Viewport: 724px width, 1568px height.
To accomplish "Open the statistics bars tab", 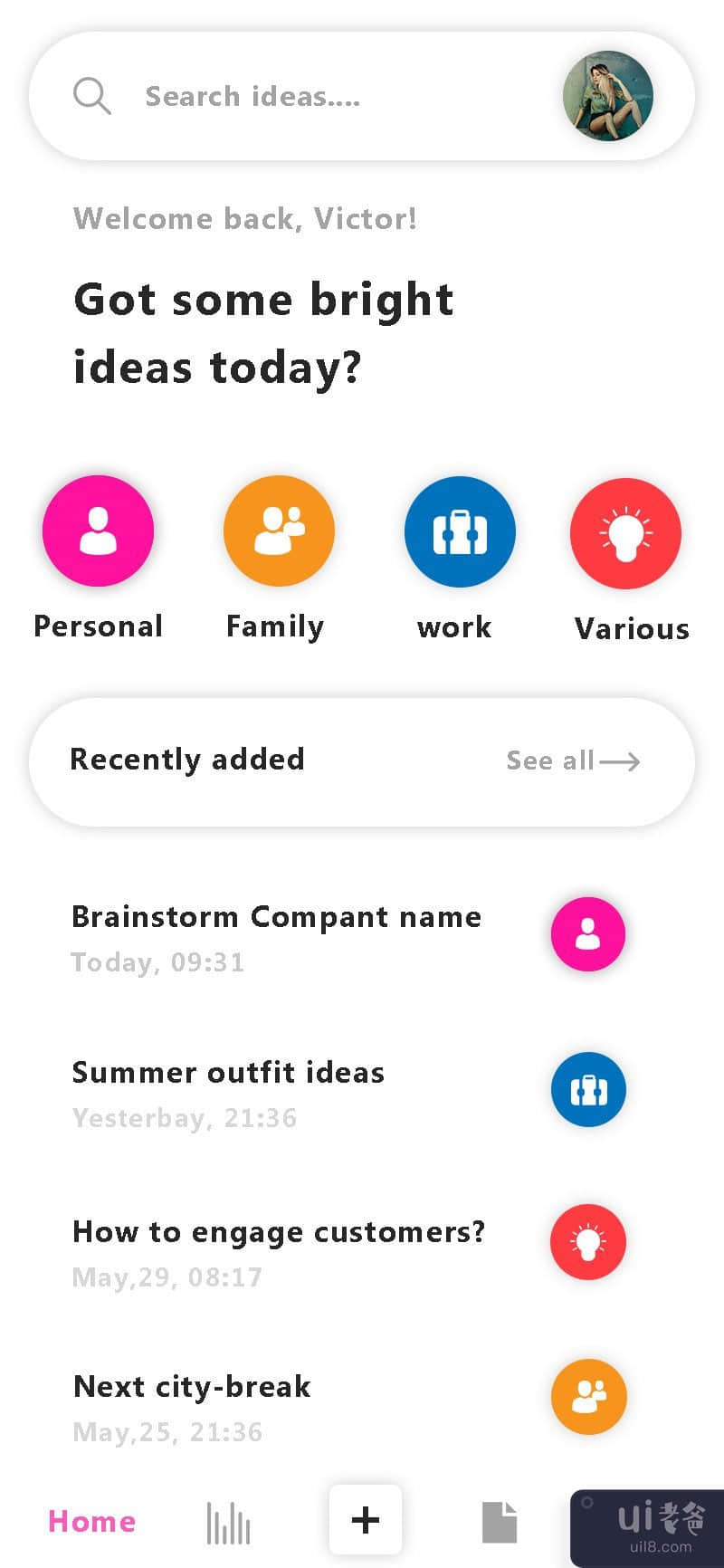I will coord(228,1523).
